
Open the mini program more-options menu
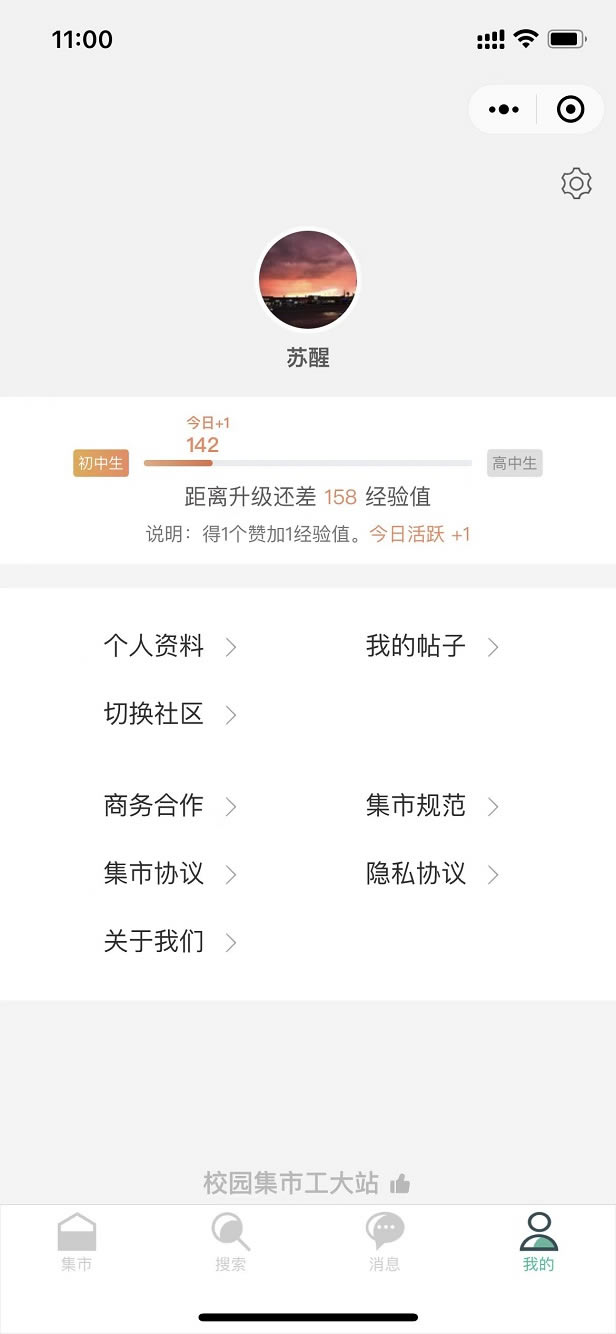[504, 109]
